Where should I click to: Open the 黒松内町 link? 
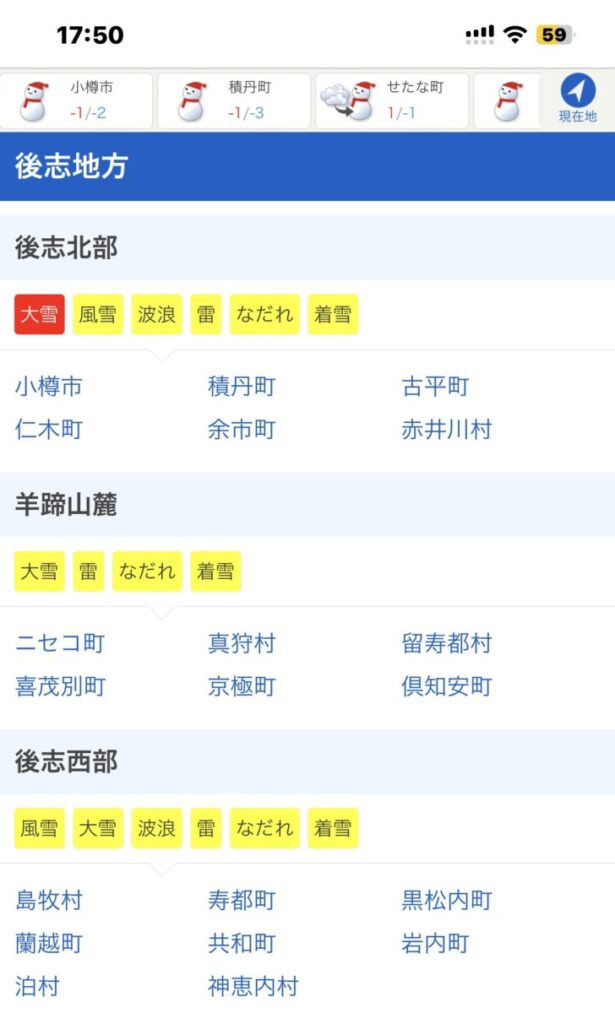tap(446, 900)
